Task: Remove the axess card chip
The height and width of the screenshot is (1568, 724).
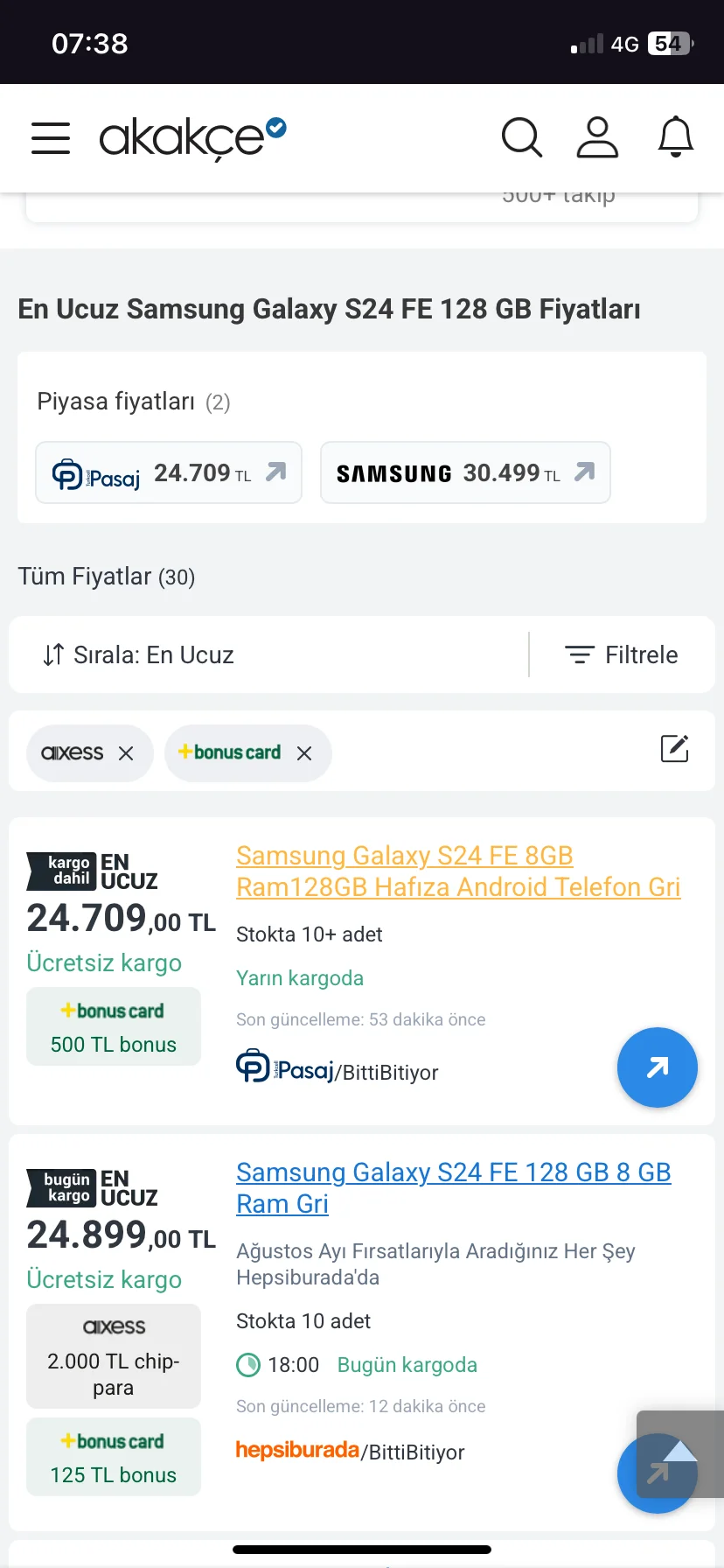Action: click(126, 753)
